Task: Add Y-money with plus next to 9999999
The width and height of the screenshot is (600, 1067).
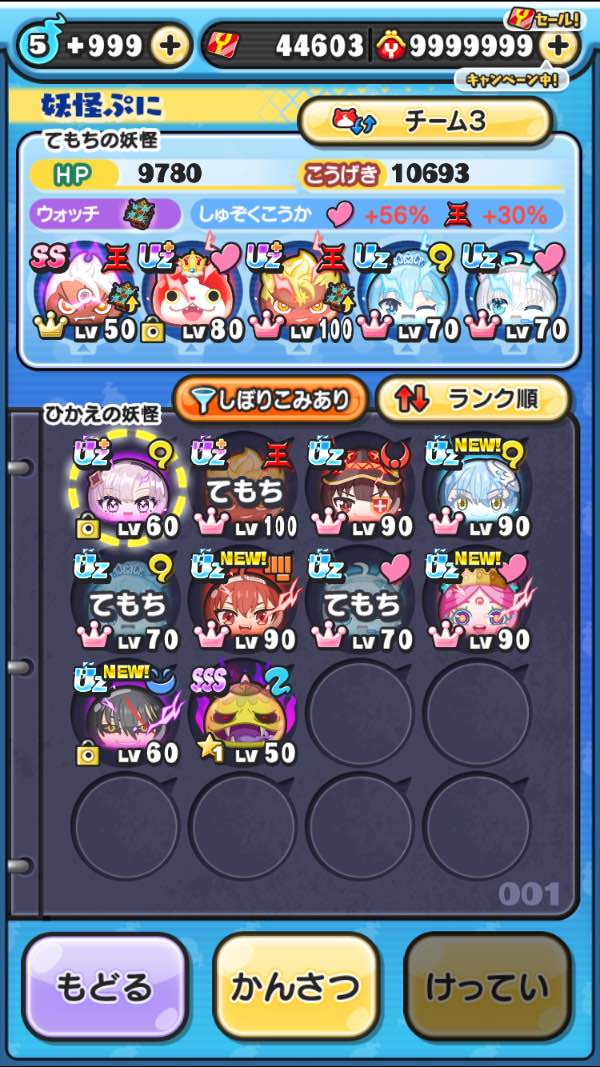Action: click(x=557, y=46)
